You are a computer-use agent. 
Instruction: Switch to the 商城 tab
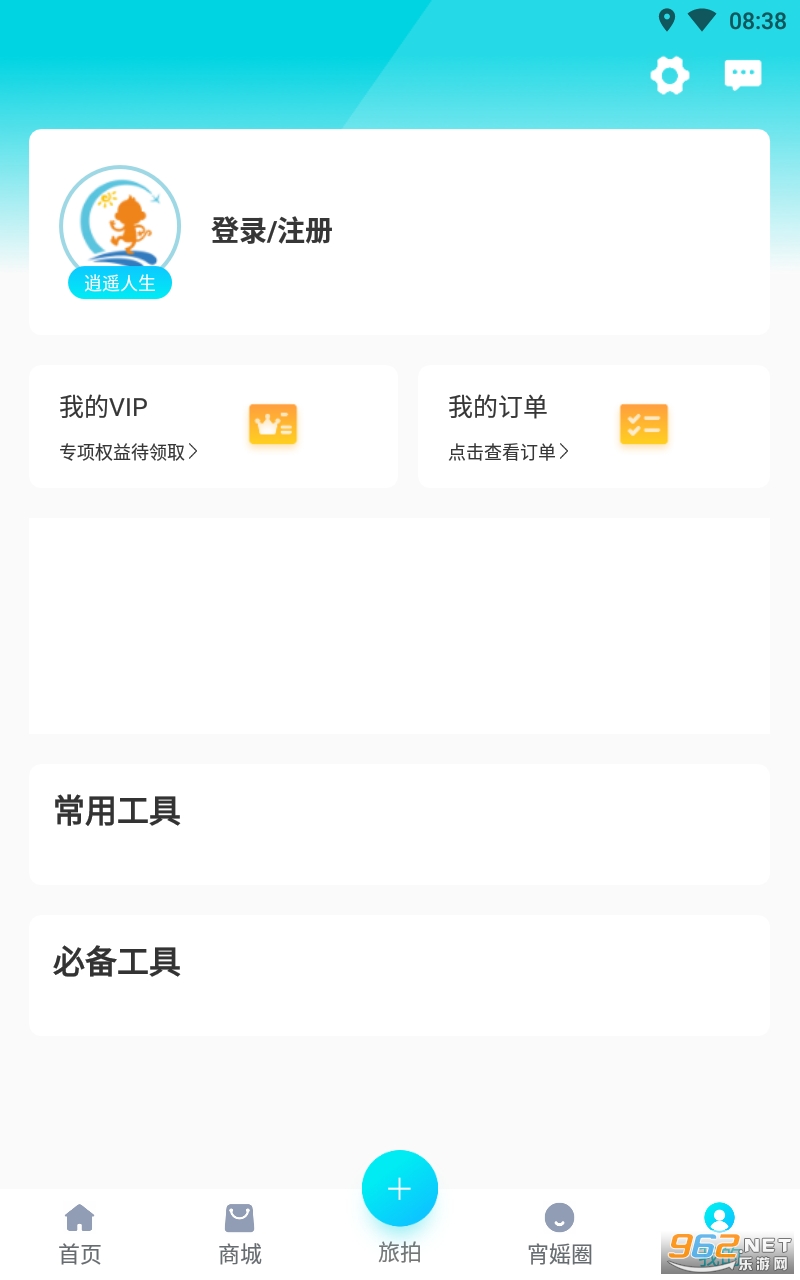pyautogui.click(x=240, y=1234)
